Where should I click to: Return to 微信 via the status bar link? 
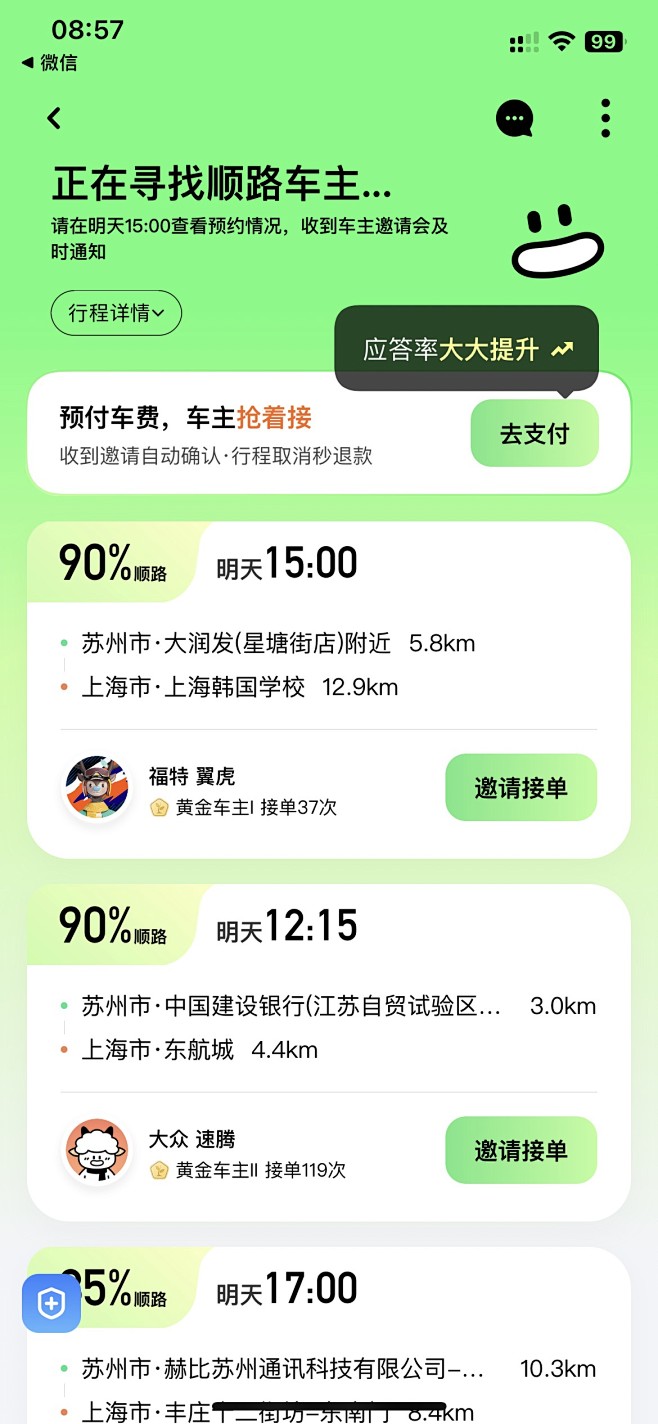(x=49, y=63)
